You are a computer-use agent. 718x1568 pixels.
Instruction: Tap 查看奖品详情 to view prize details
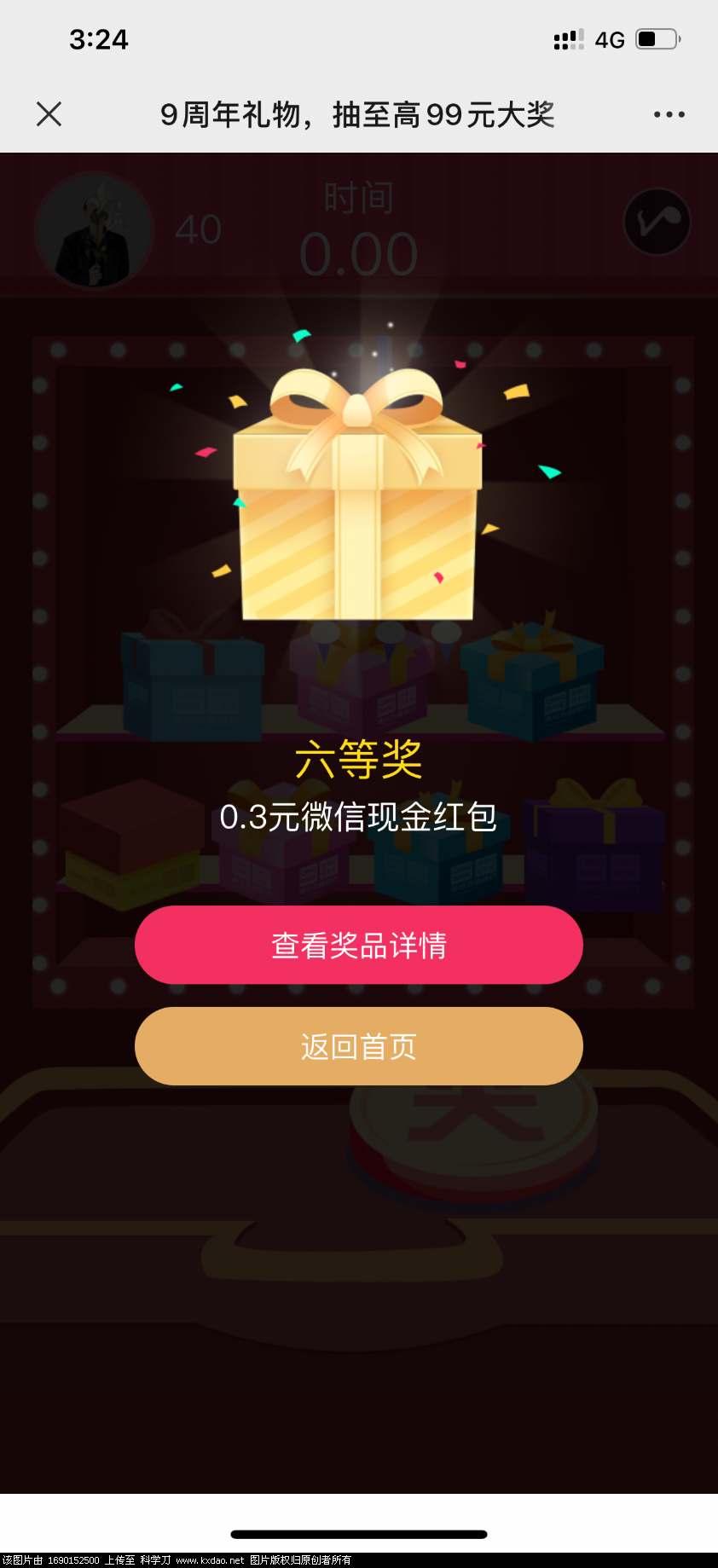pyautogui.click(x=358, y=945)
